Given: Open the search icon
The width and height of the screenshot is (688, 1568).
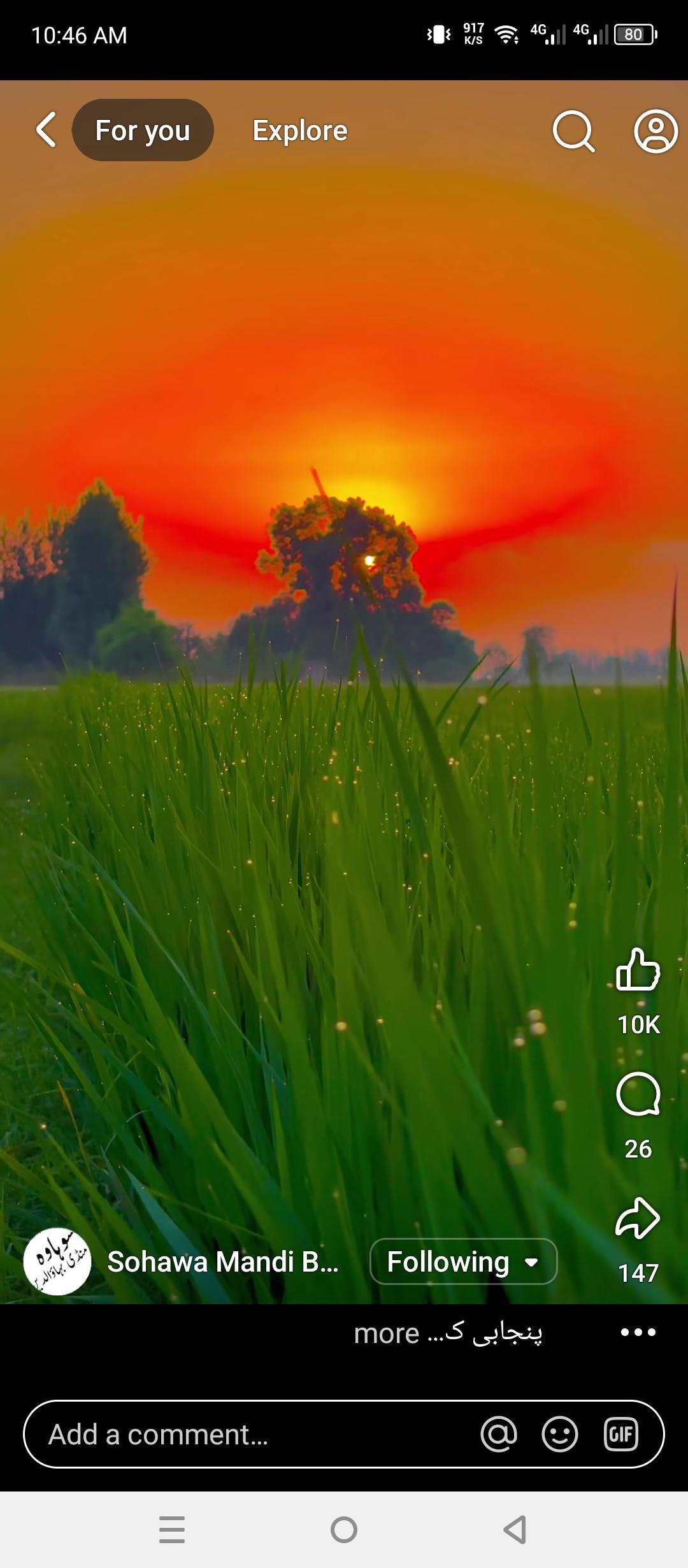Looking at the screenshot, I should pos(573,131).
